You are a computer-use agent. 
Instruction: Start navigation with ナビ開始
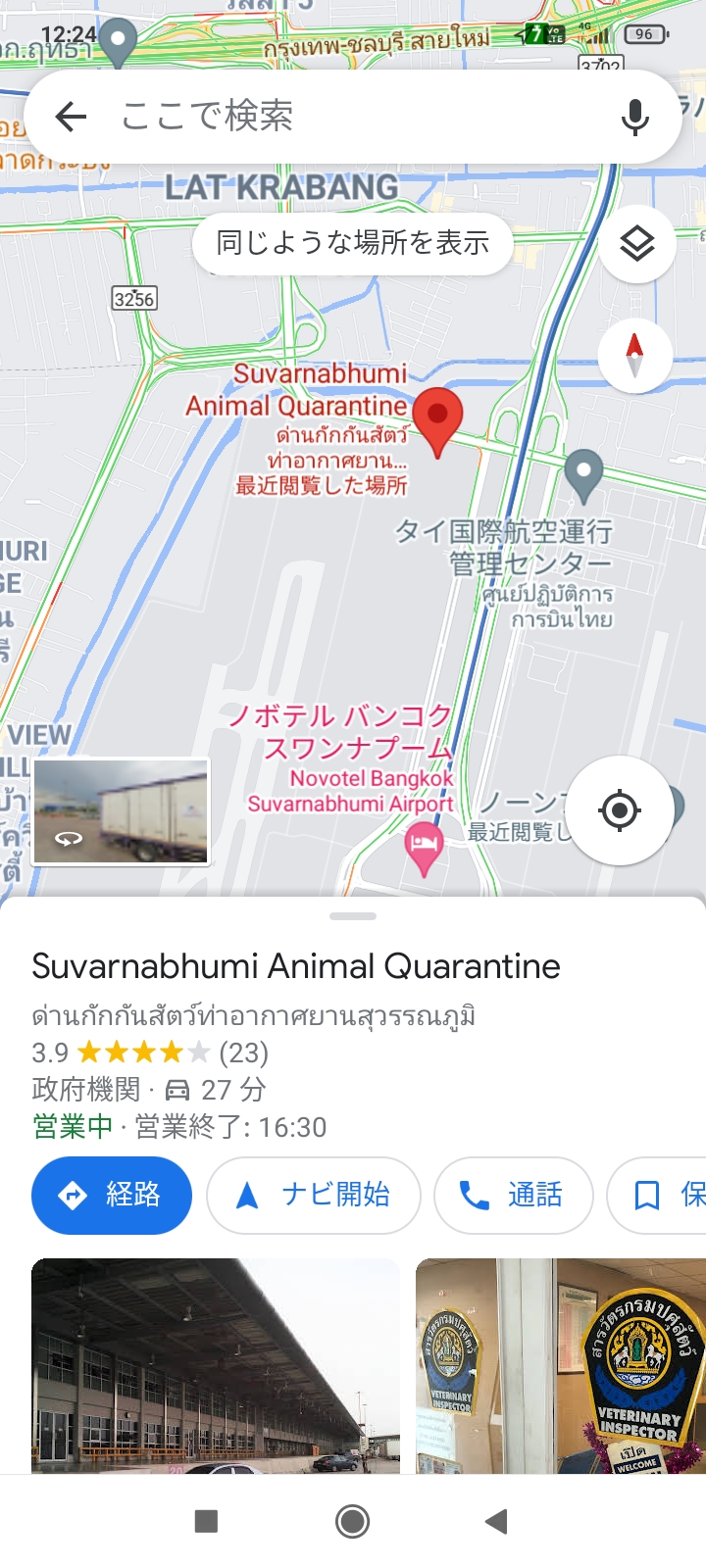[x=313, y=1195]
